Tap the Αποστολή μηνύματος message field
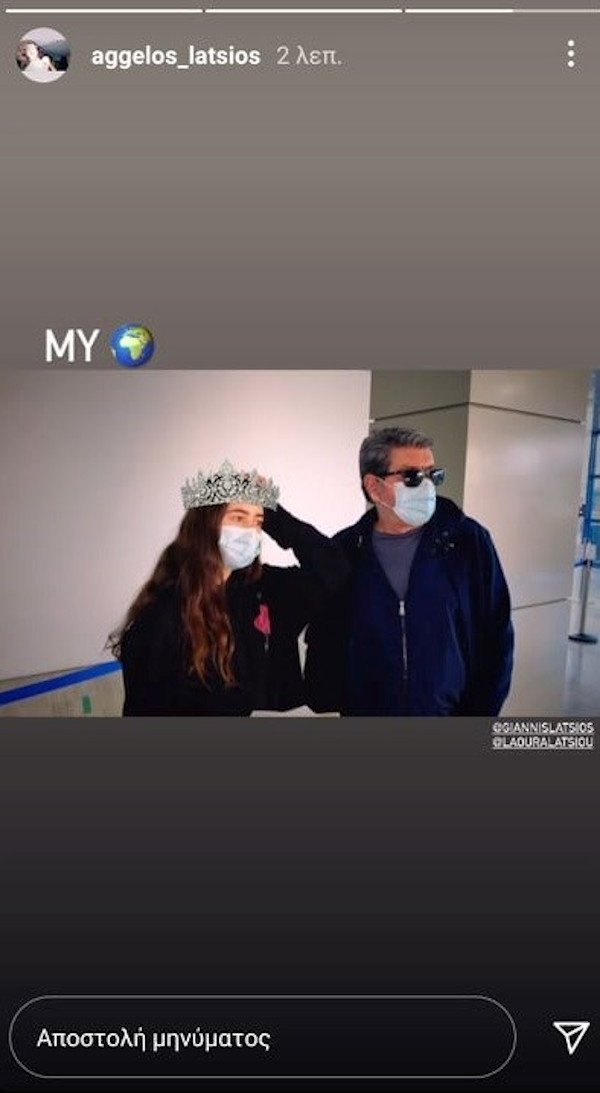This screenshot has height=1093, width=600. (262, 1037)
